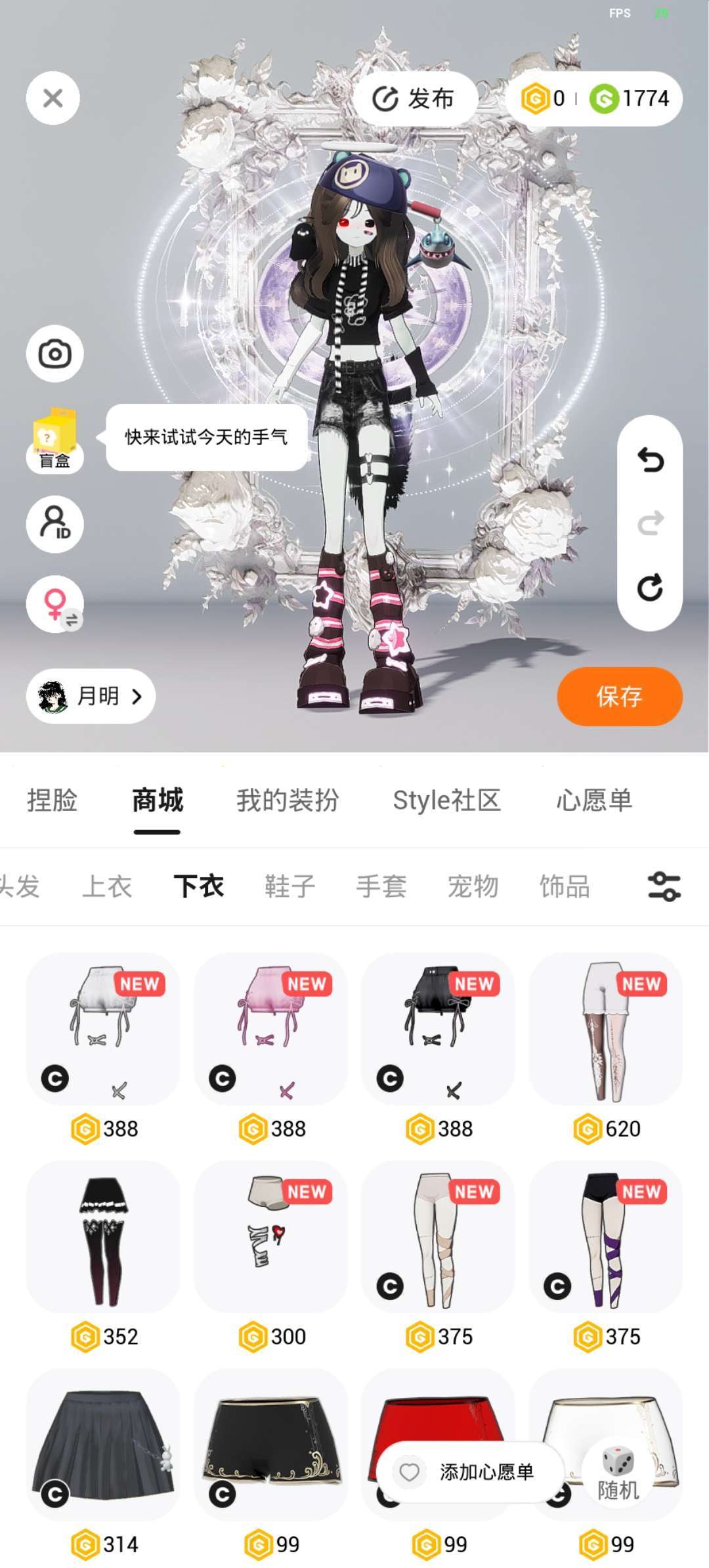Reset the avatar with the refresh arrow
The width and height of the screenshot is (709, 1568).
pos(650,588)
